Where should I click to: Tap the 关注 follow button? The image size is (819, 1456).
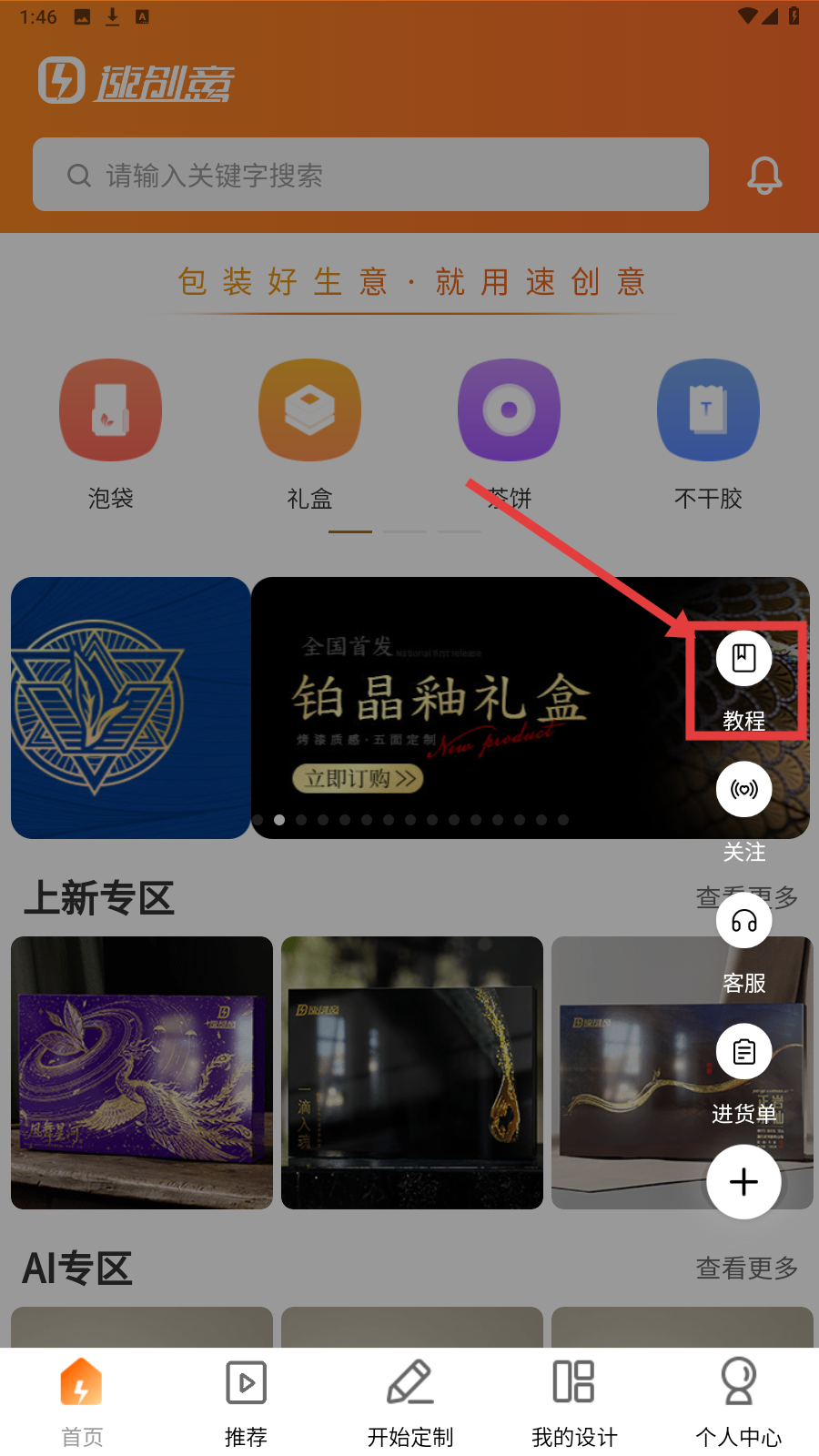coord(743,790)
